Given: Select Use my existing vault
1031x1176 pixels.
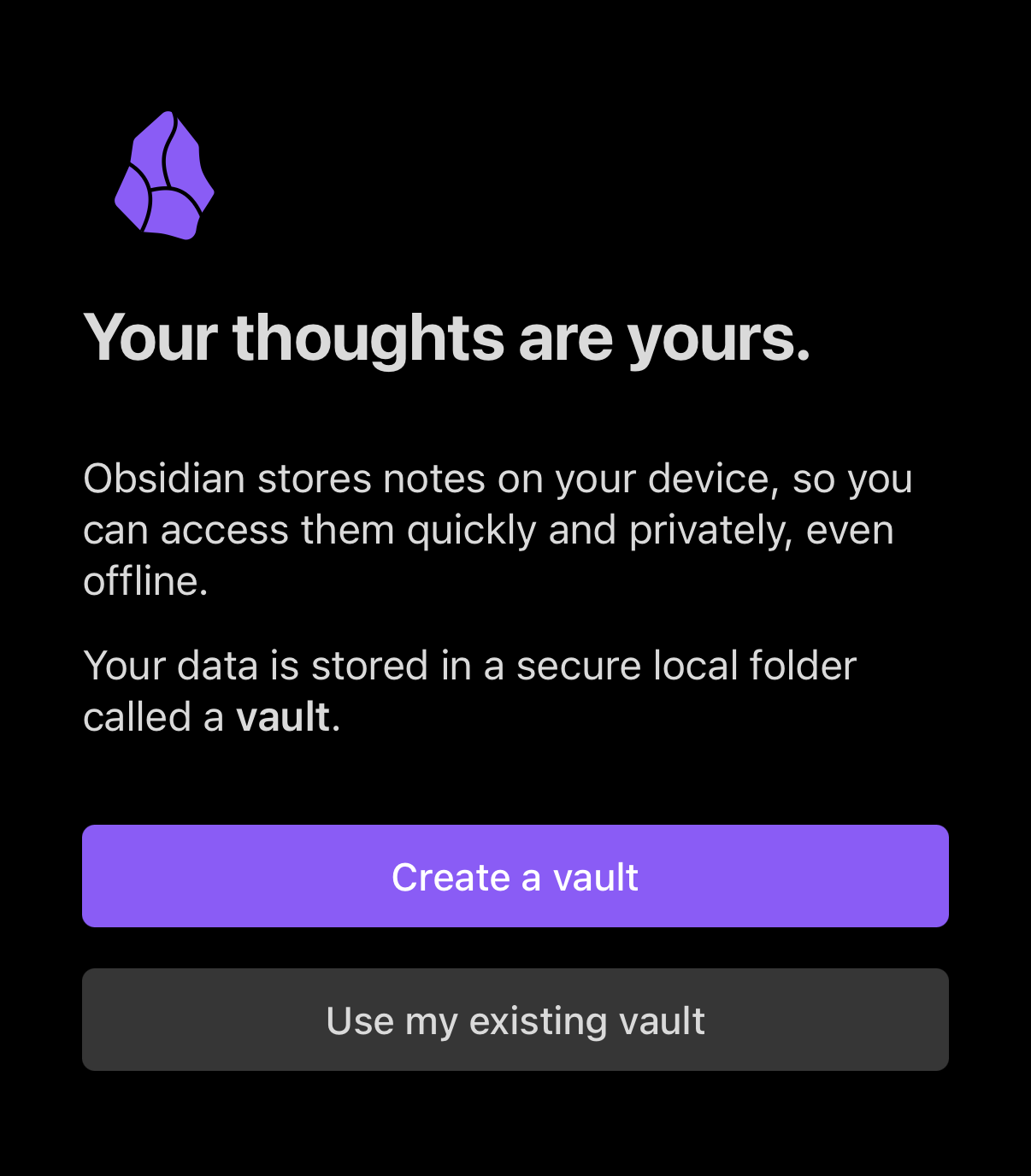Looking at the screenshot, I should pyautogui.click(x=515, y=1020).
